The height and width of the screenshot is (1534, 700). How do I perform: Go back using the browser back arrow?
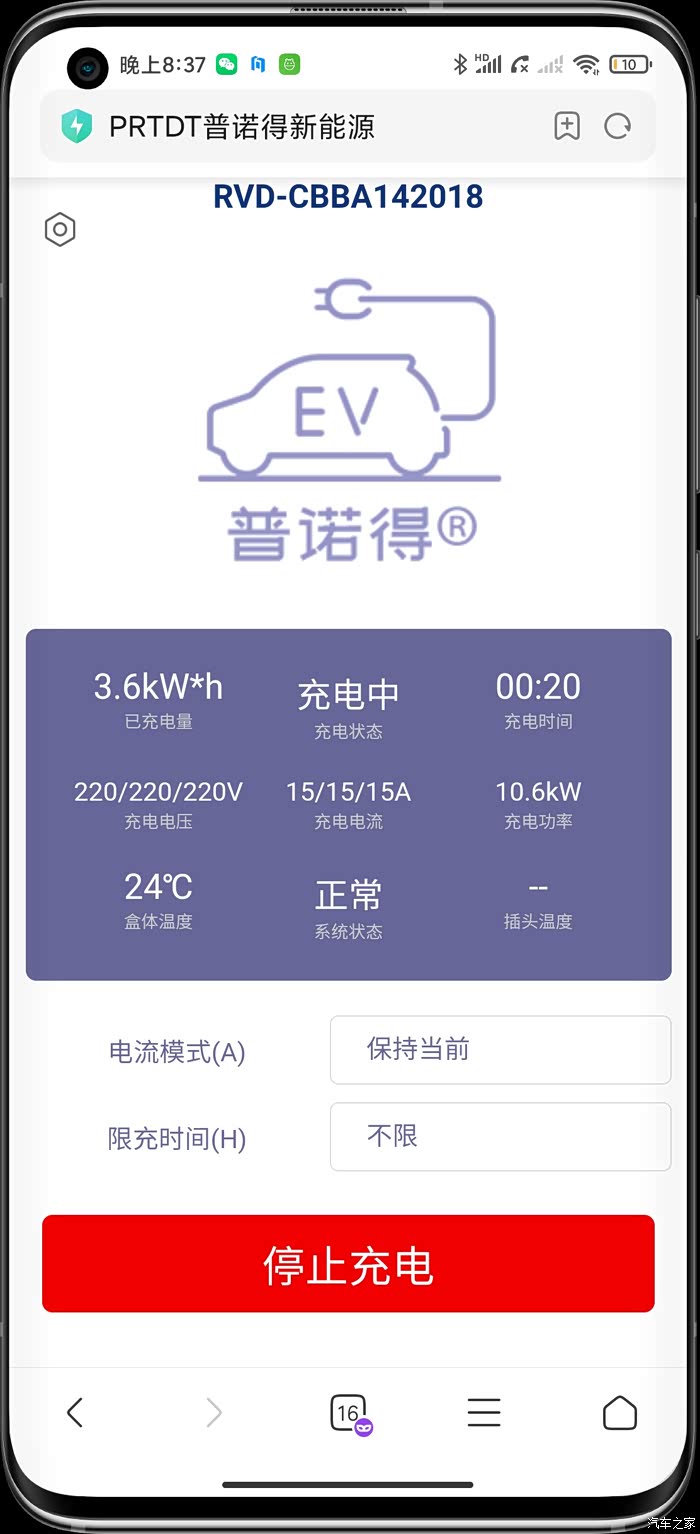75,1412
